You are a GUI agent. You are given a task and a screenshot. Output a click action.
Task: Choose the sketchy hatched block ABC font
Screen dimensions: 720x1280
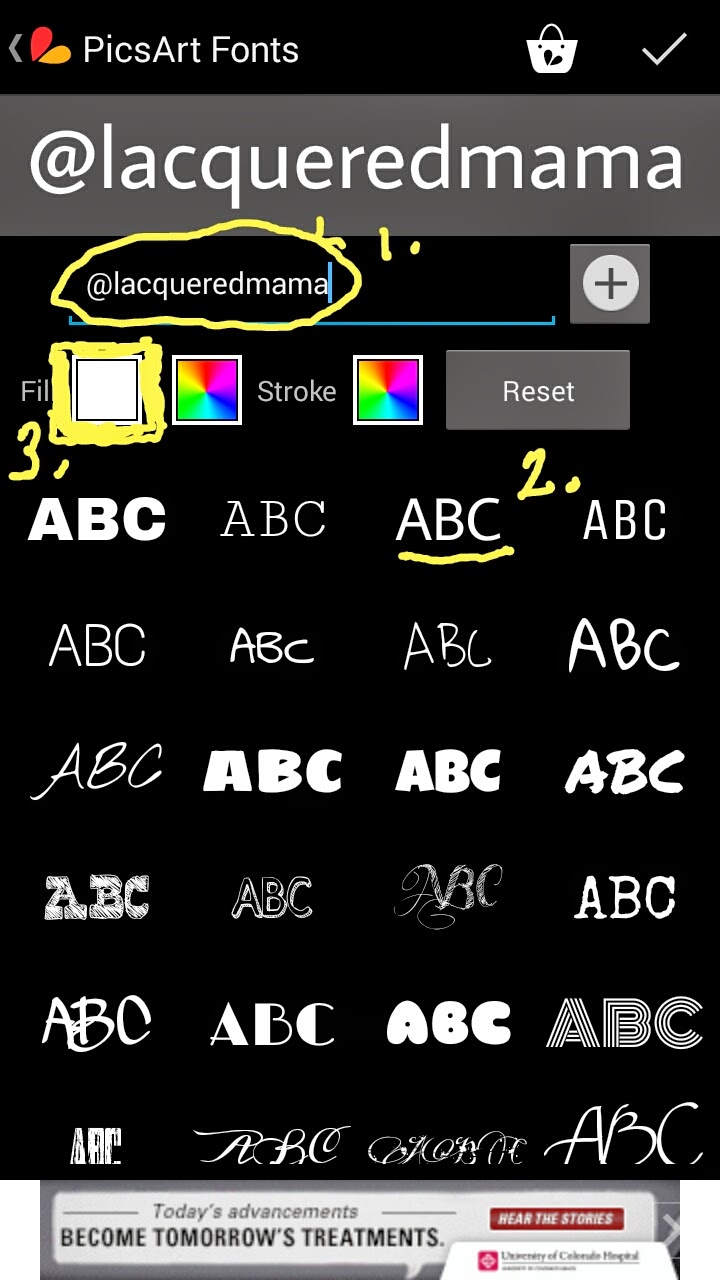pos(97,897)
